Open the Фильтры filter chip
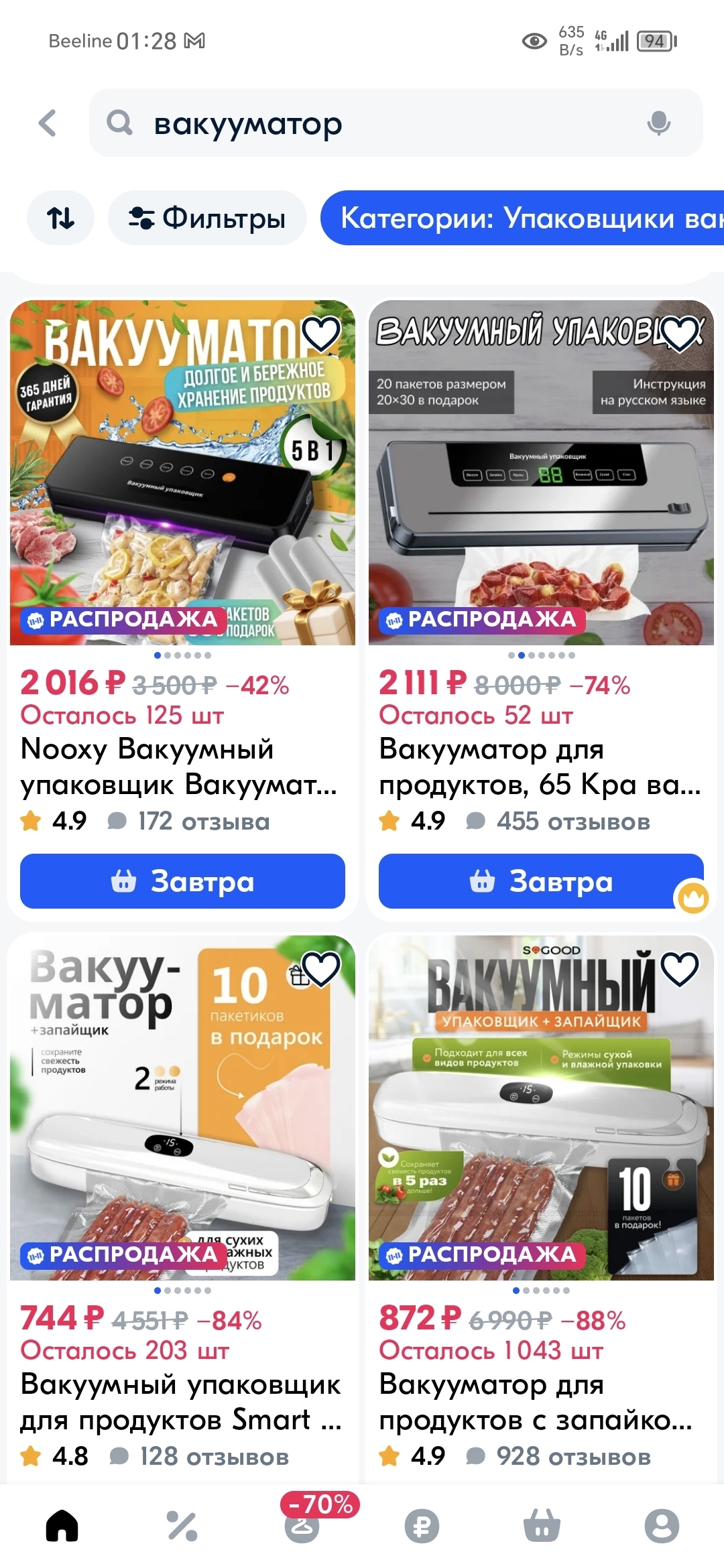Image resolution: width=724 pixels, height=1568 pixels. click(207, 218)
